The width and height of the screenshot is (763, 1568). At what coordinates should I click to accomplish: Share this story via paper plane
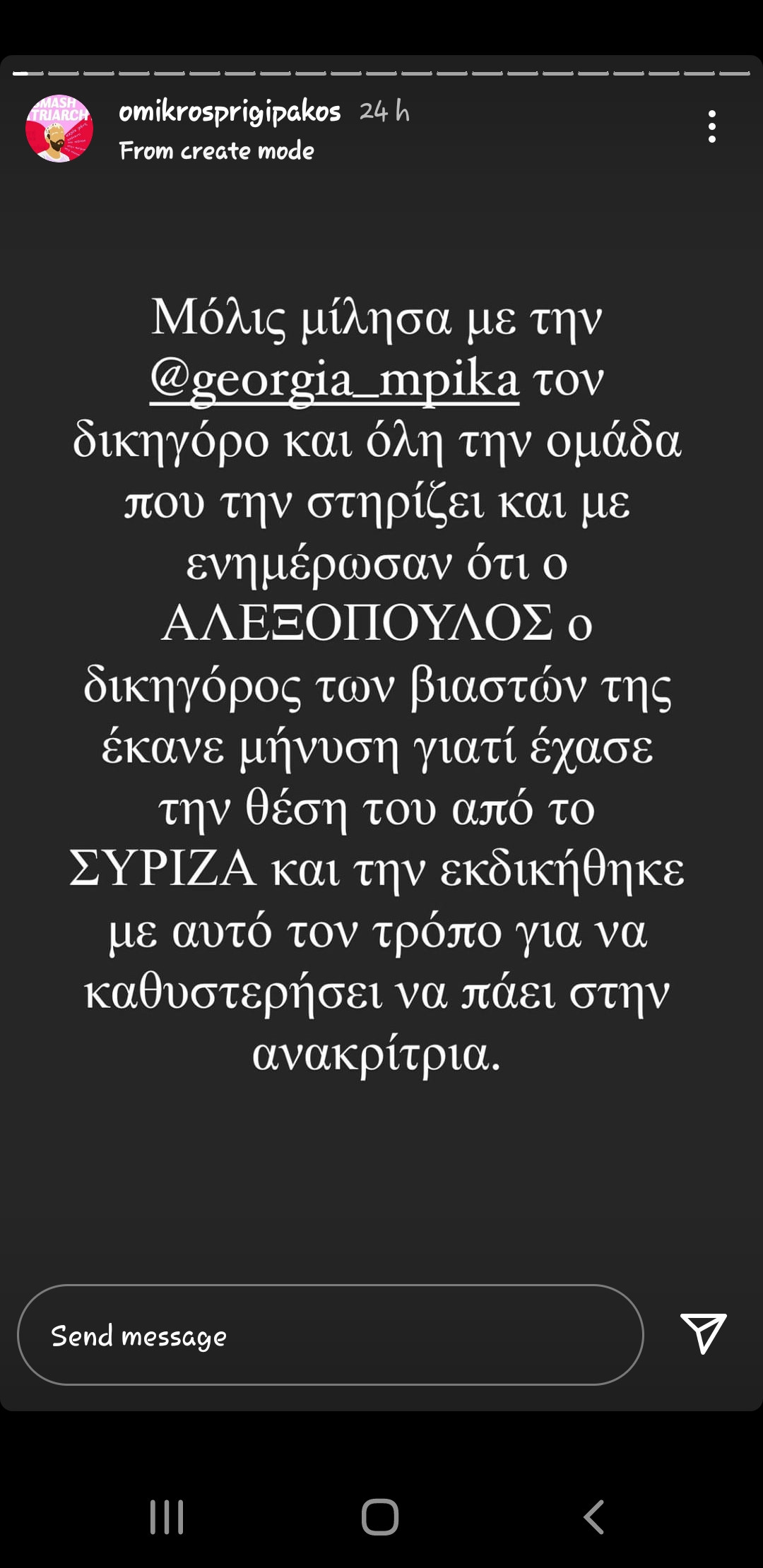pyautogui.click(x=703, y=1334)
